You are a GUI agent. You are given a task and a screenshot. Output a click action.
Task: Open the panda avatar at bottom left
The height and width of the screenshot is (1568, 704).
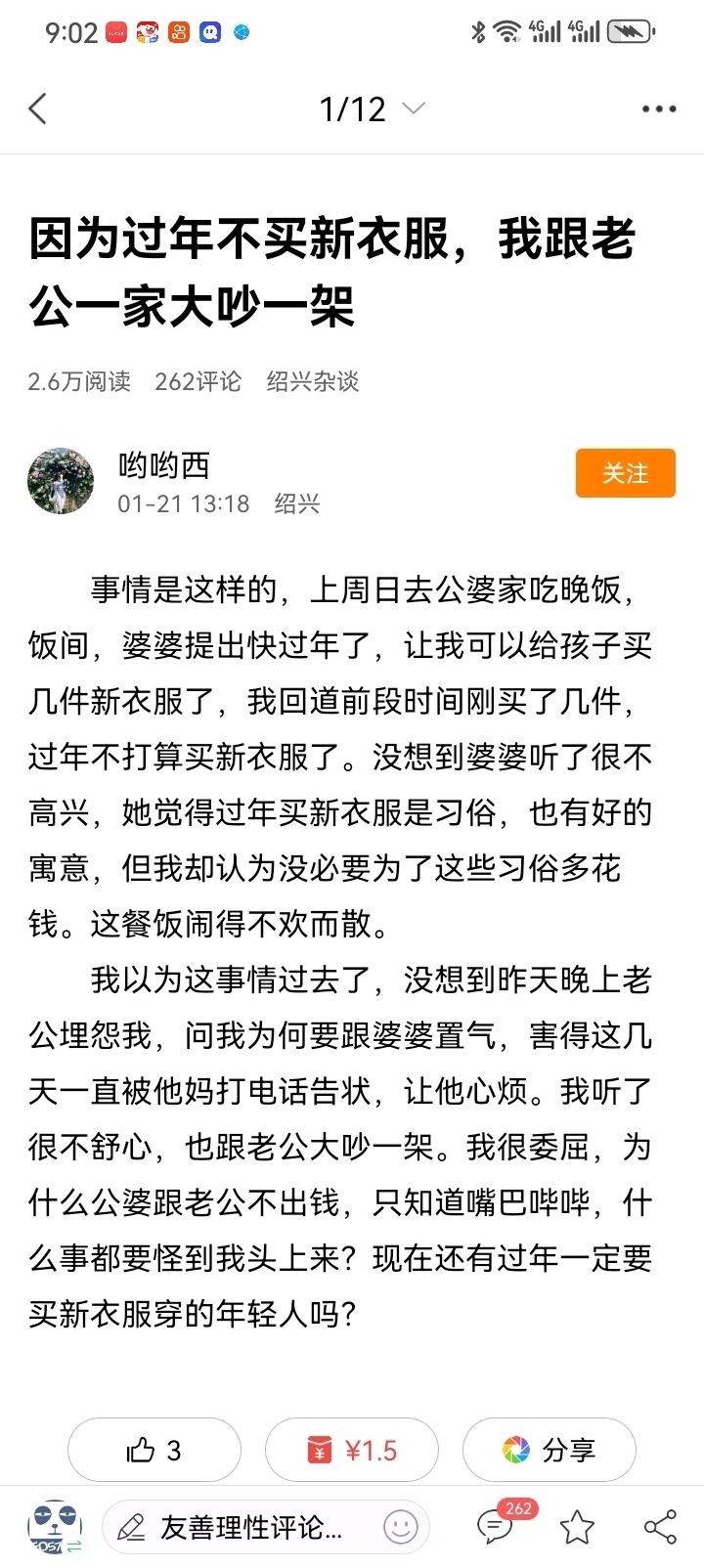click(54, 1527)
